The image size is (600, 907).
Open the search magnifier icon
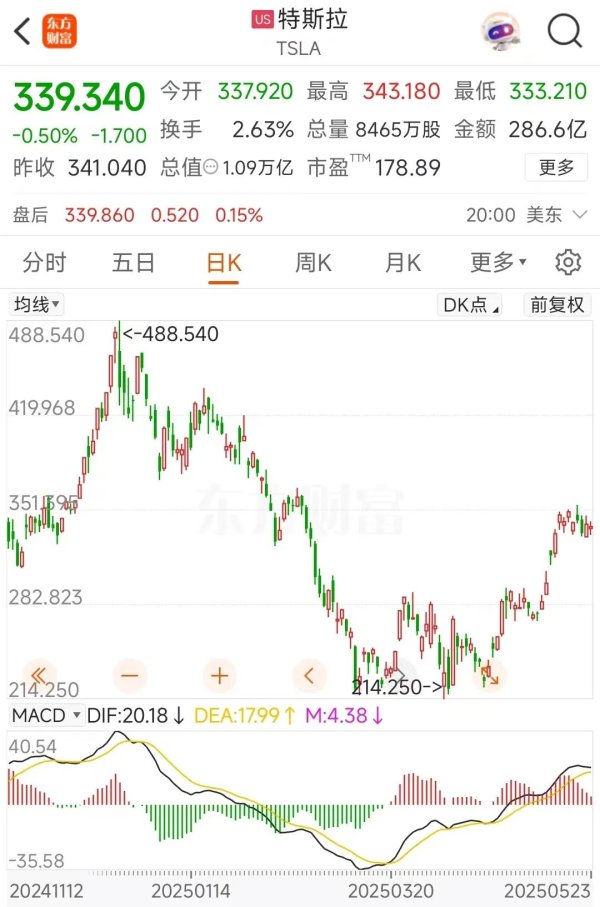point(564,32)
